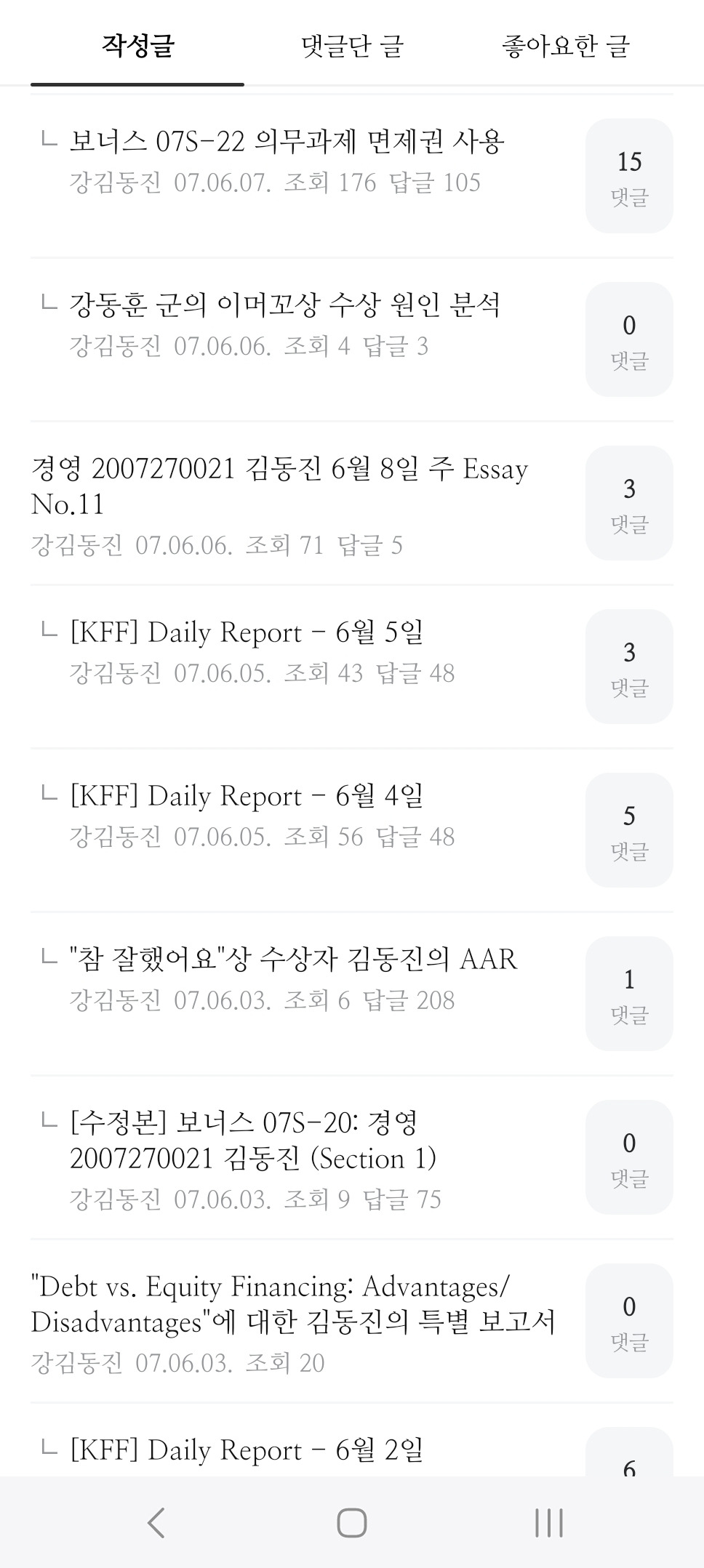View 3 comments on Essay No.11 post

click(x=629, y=503)
